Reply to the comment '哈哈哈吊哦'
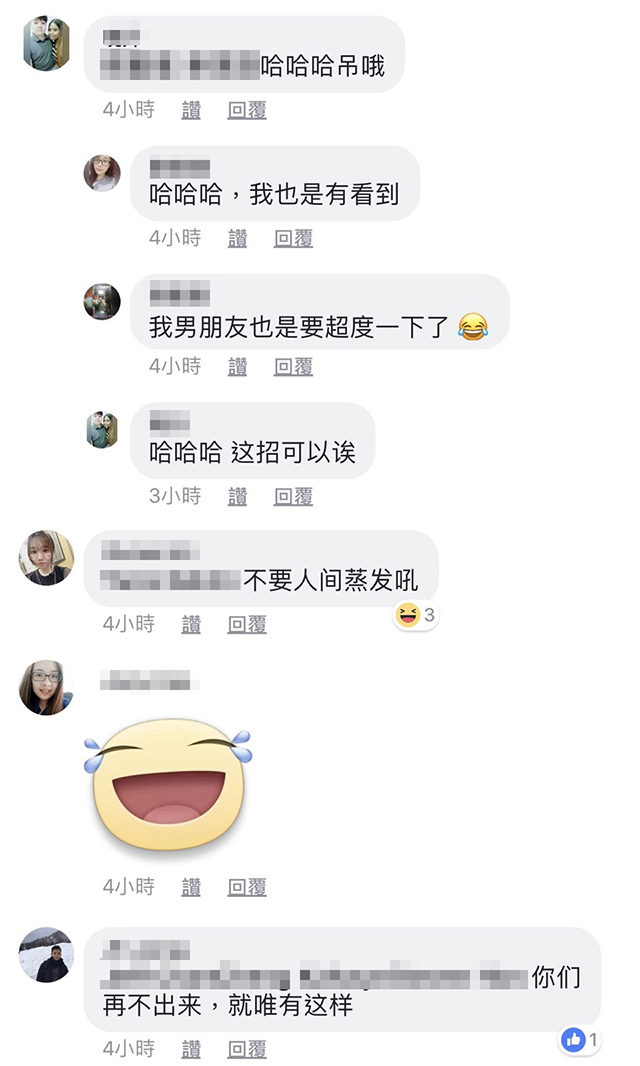Screen dimensions: 640x1066 tap(247, 110)
